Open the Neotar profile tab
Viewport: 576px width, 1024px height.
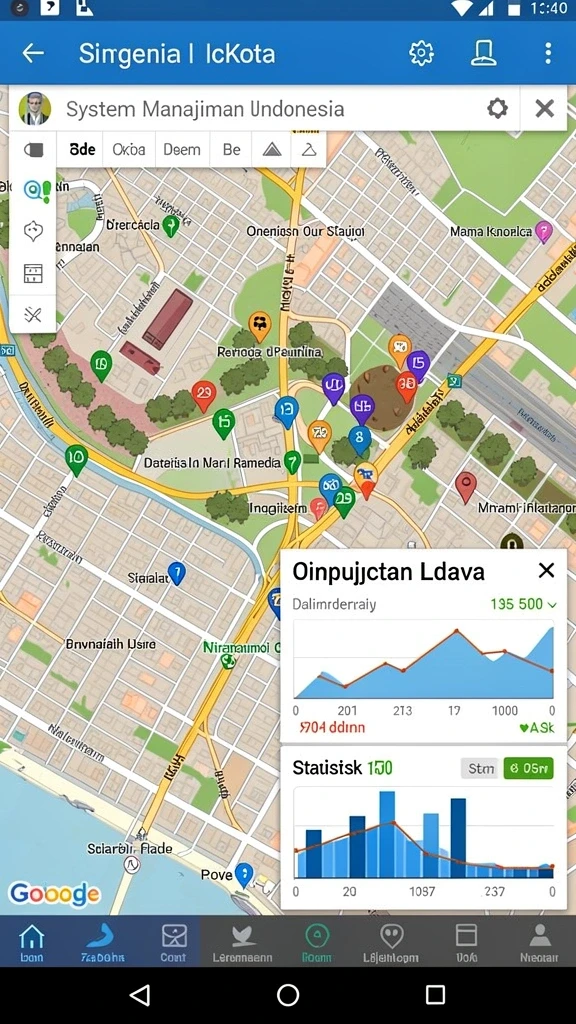point(539,943)
